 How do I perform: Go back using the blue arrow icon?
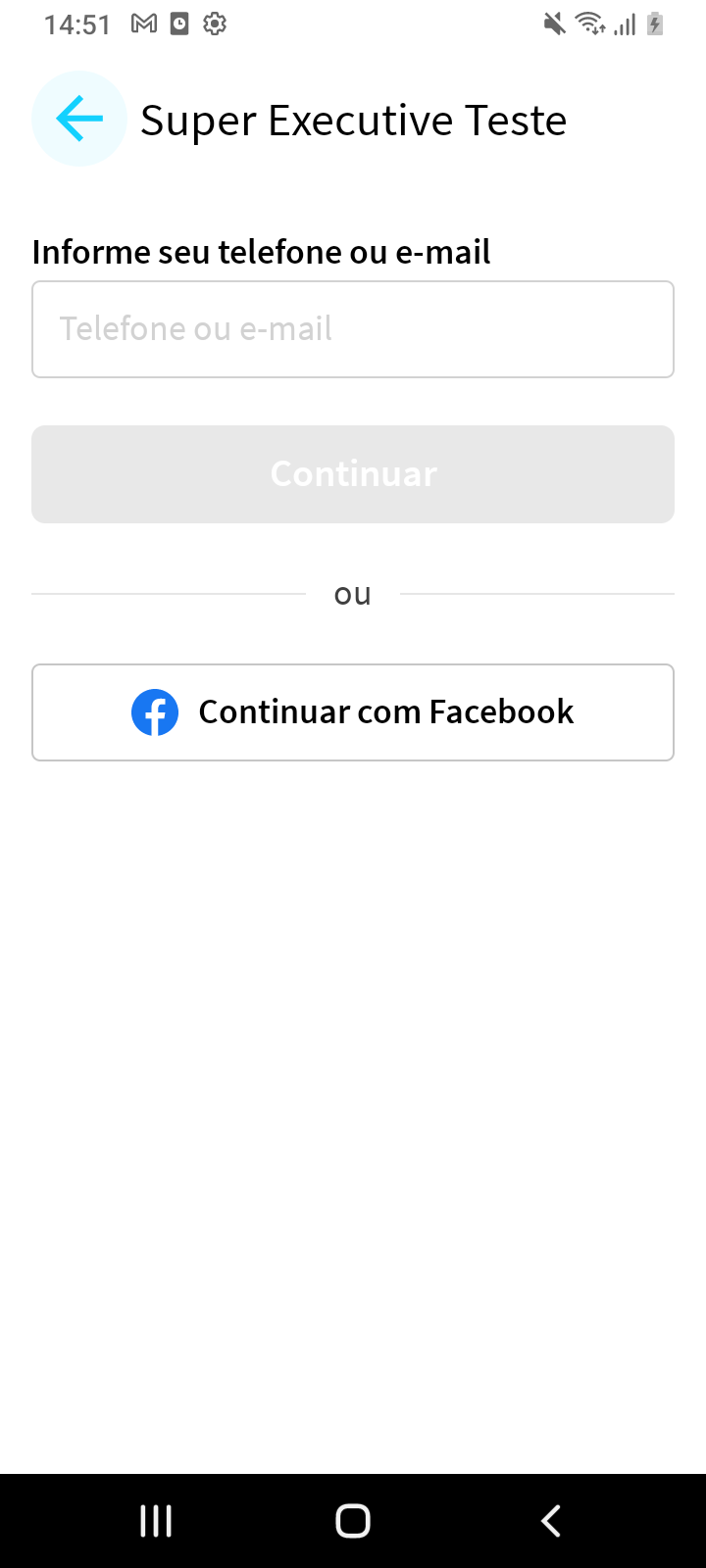coord(79,119)
